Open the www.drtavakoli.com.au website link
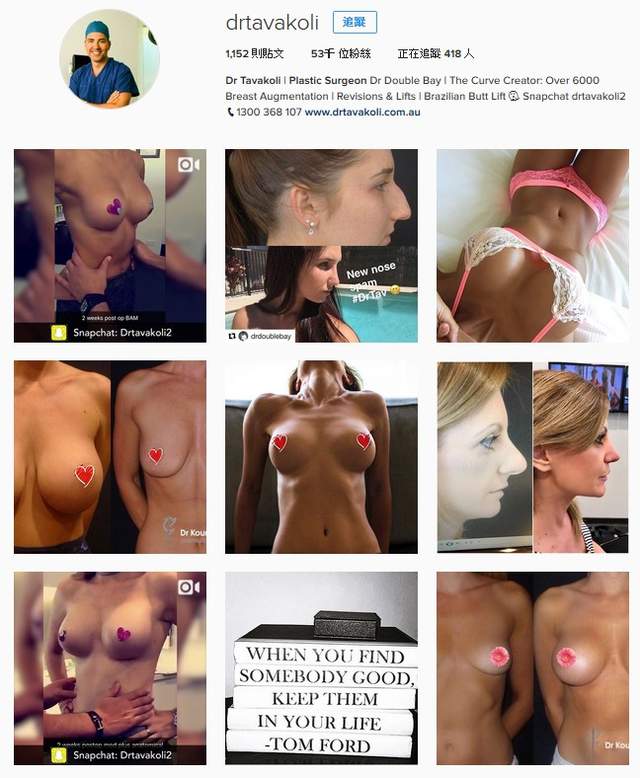 pyautogui.click(x=361, y=112)
